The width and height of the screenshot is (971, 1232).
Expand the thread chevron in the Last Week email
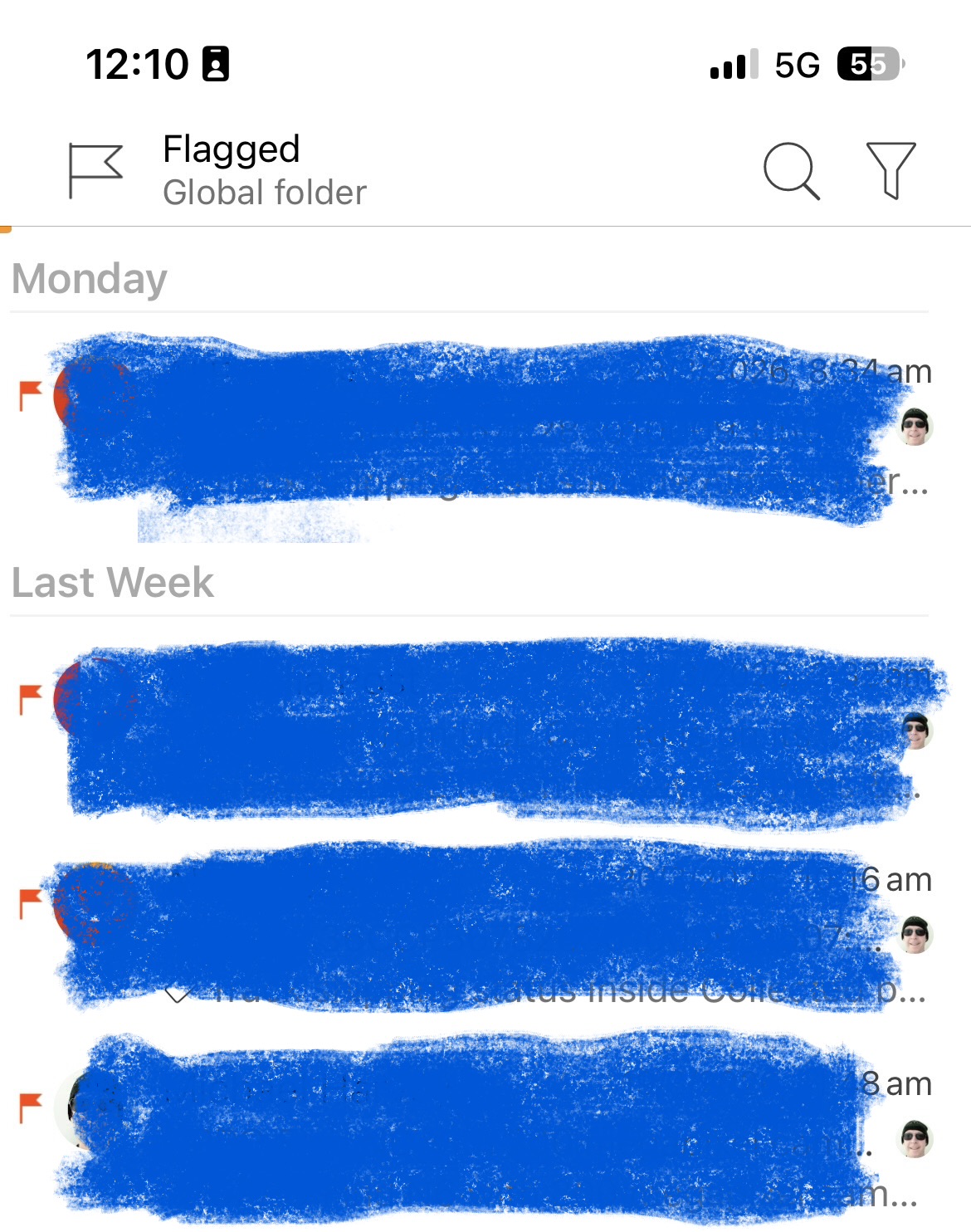177,994
